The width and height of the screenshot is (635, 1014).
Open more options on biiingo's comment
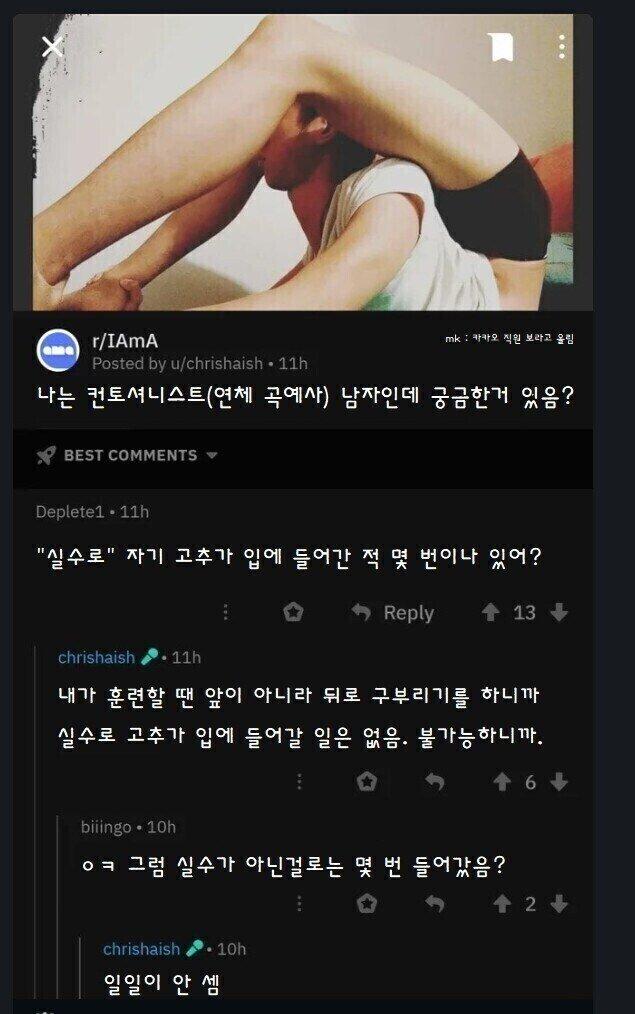(x=299, y=903)
